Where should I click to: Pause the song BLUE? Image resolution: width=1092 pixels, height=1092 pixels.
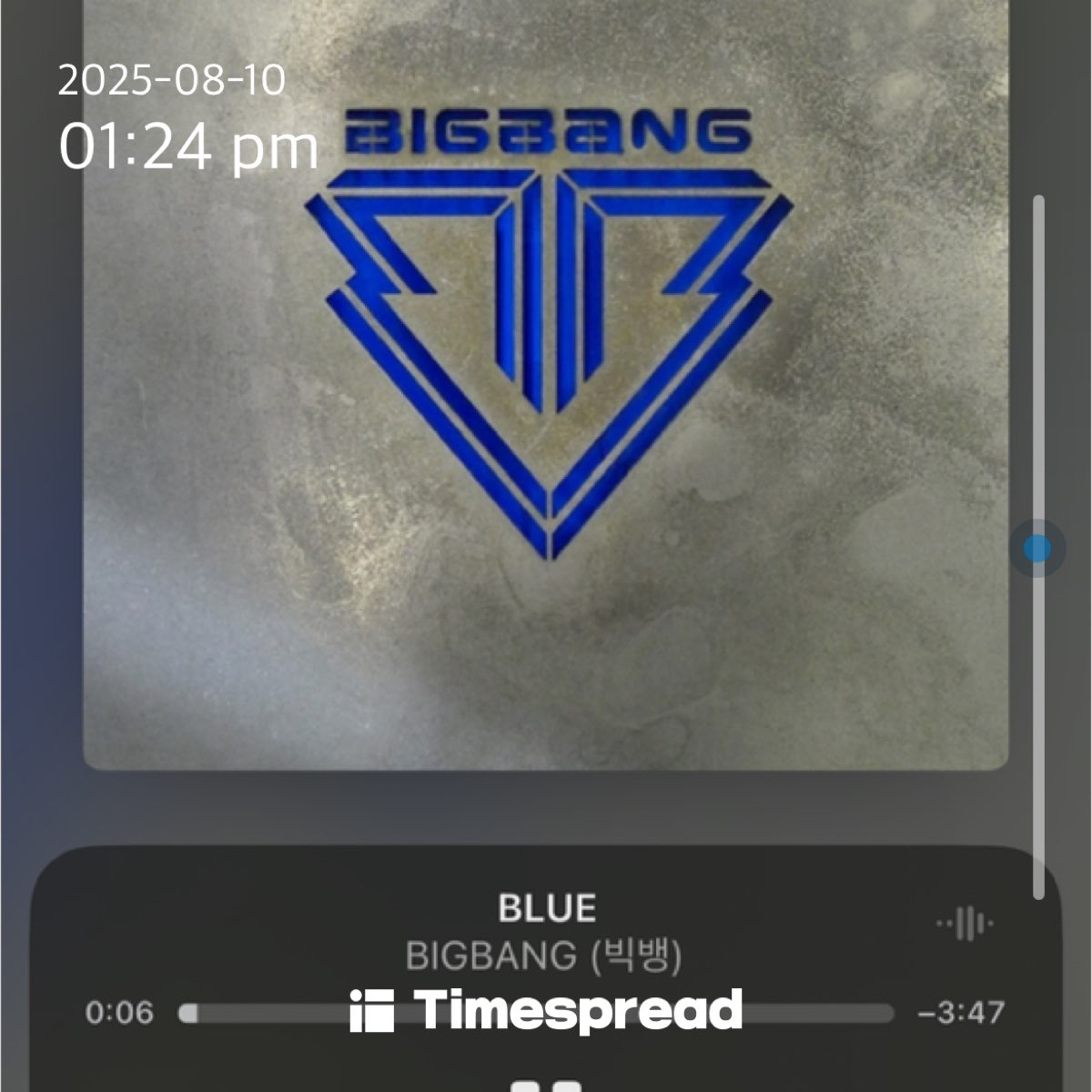[x=545, y=1085]
